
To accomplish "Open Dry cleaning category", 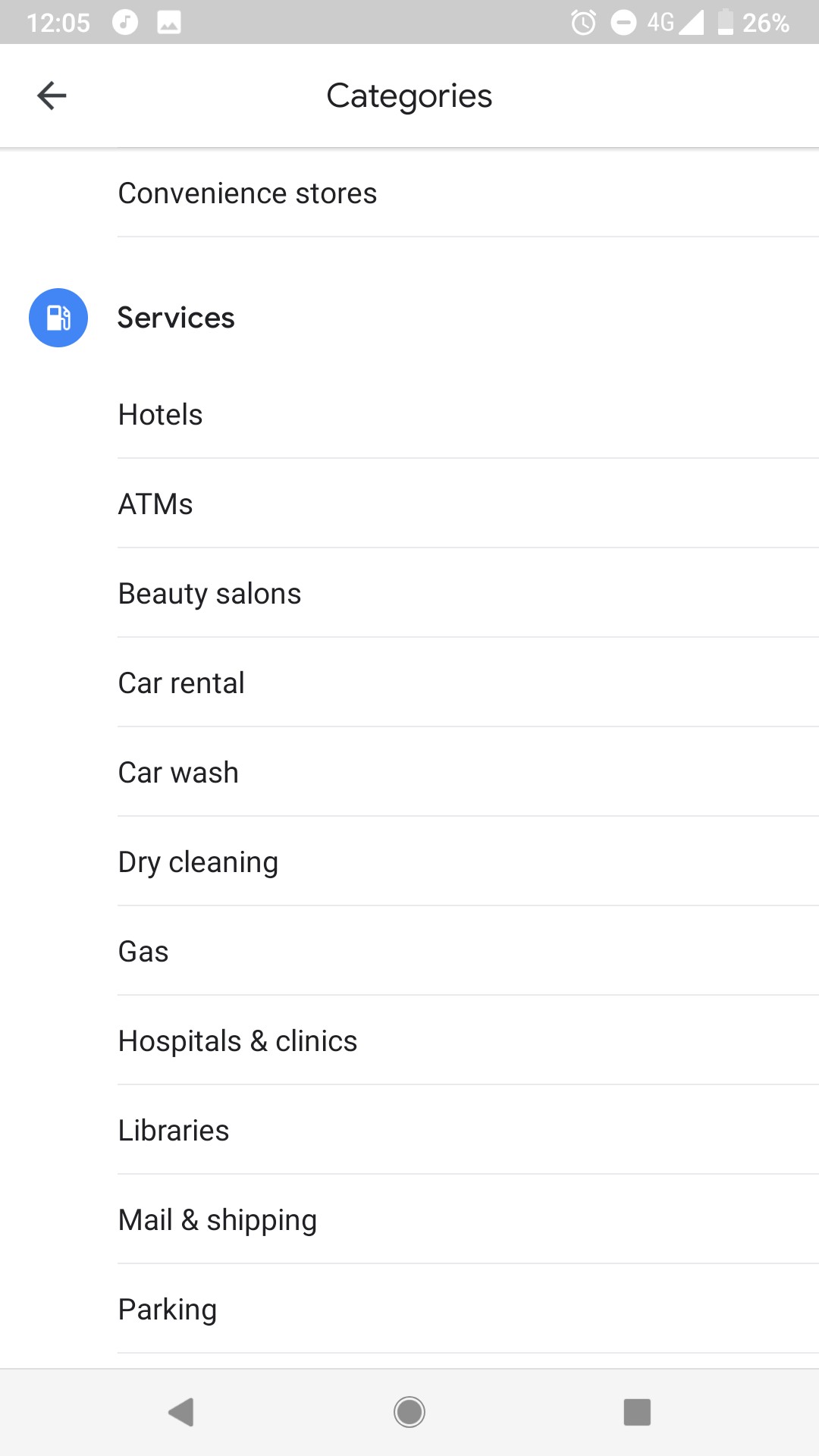I will pyautogui.click(x=198, y=862).
